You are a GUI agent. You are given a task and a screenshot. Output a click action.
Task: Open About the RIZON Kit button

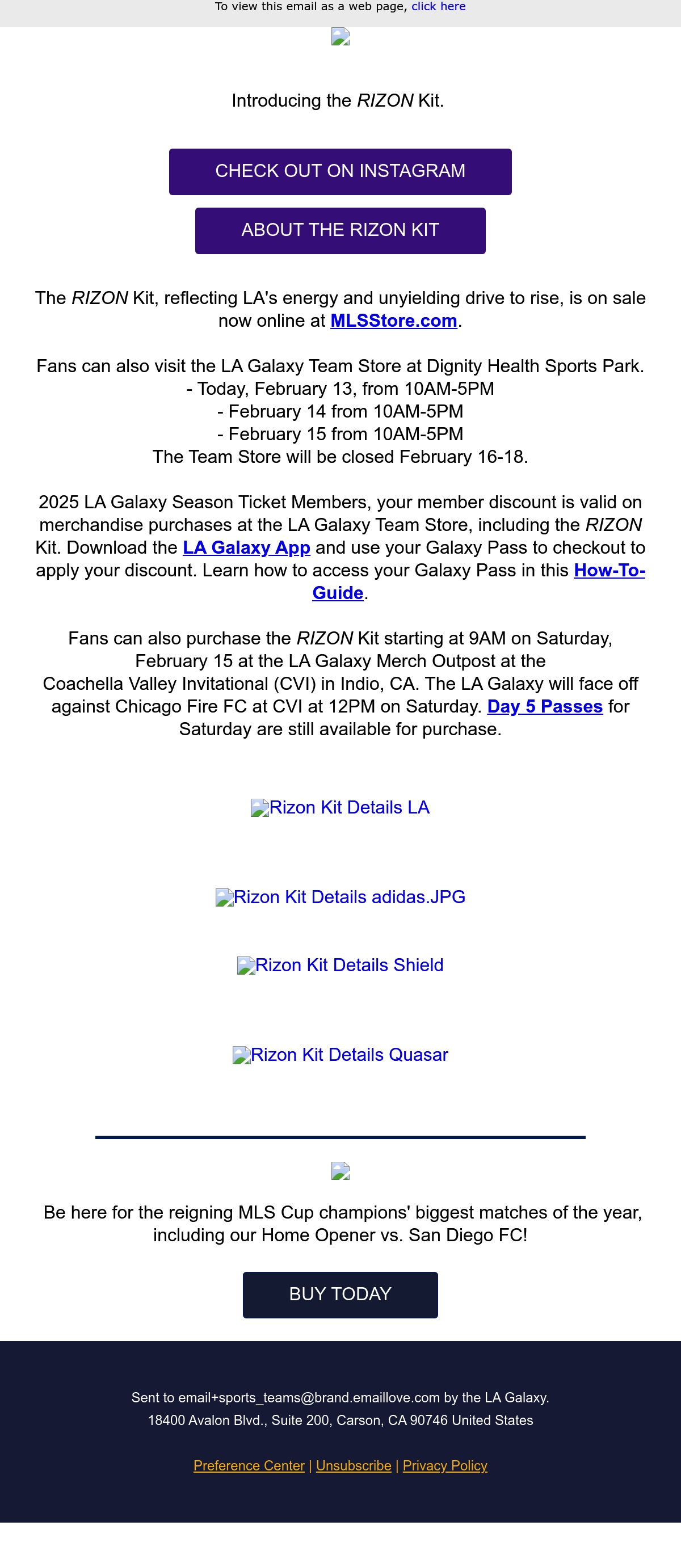(x=340, y=231)
